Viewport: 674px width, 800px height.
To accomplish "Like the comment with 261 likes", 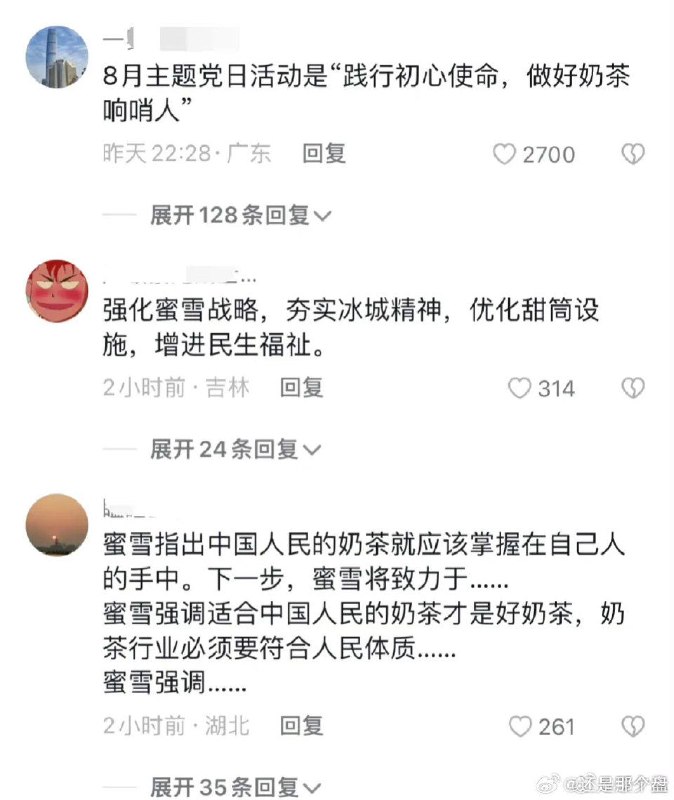I will pos(519,725).
